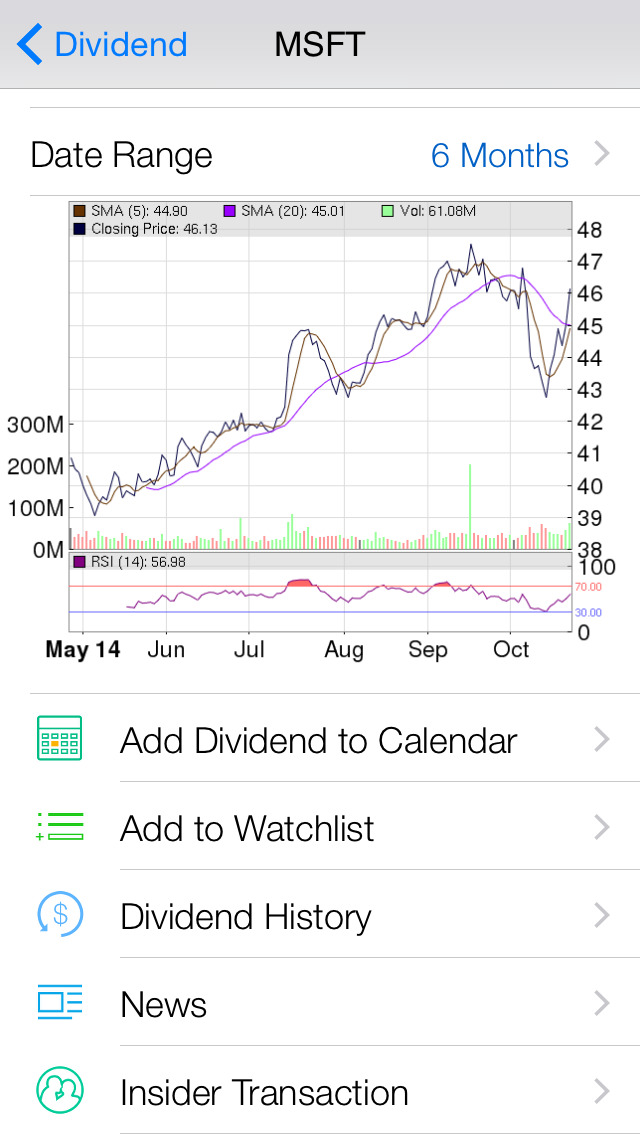Go back to the Dividend screen

coord(103,45)
